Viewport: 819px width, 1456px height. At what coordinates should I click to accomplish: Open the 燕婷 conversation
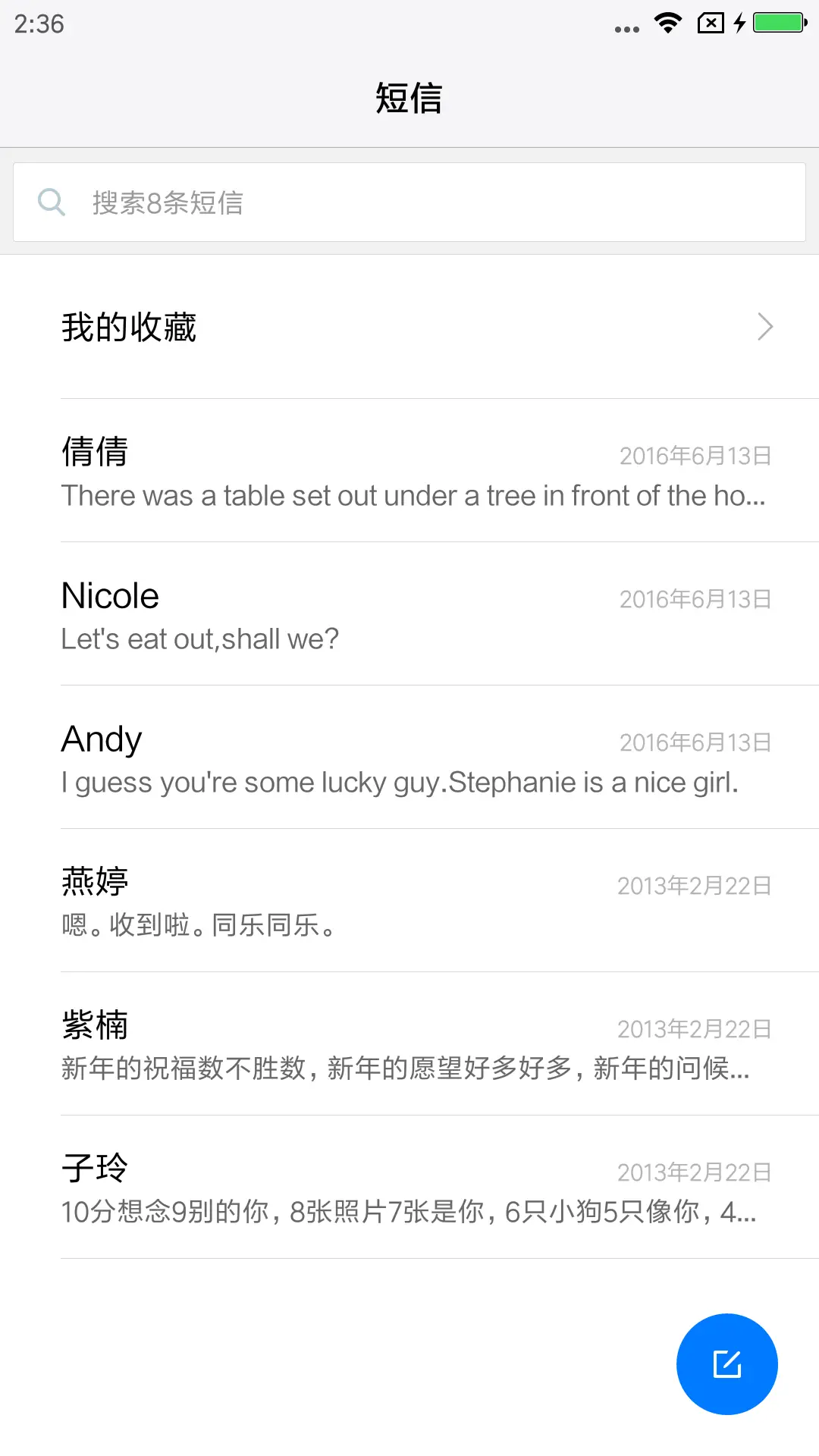409,901
